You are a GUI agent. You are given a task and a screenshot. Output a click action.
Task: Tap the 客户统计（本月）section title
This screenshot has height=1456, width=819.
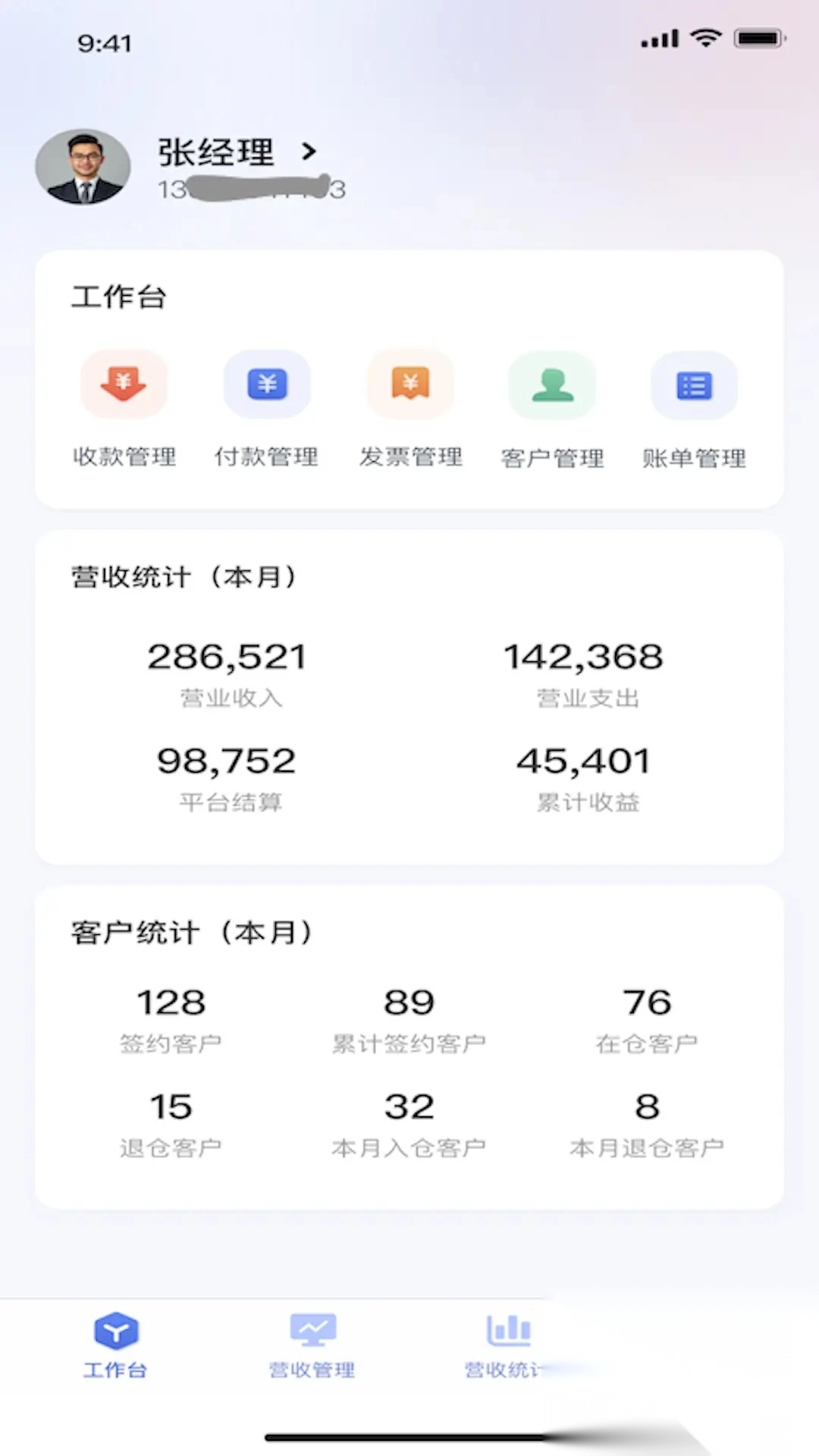point(191,933)
